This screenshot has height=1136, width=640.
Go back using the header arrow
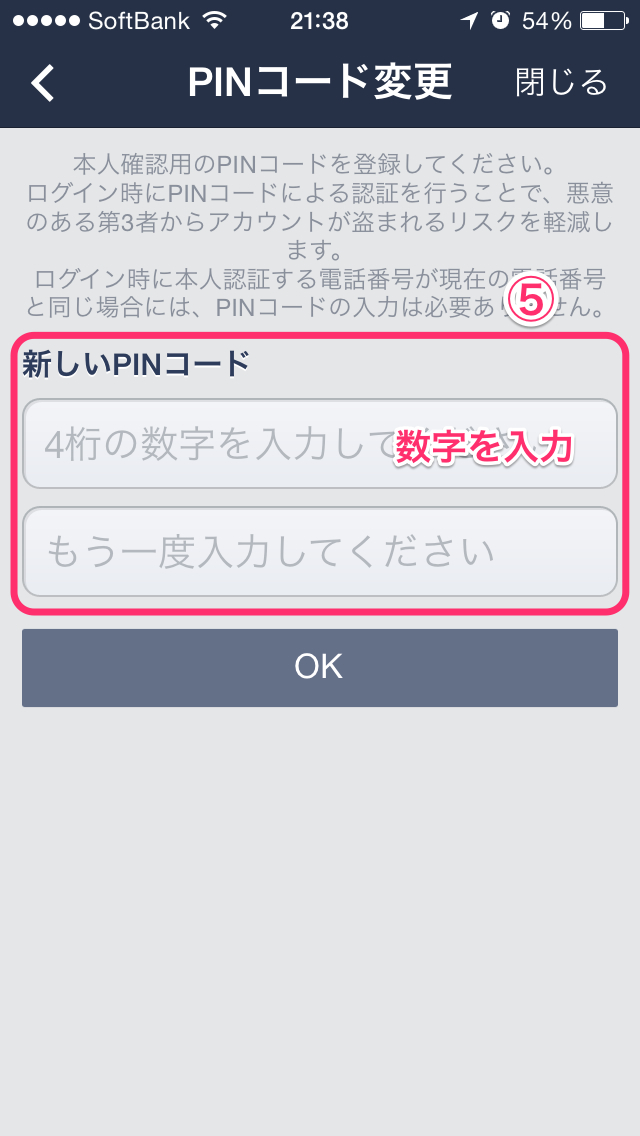pos(43,84)
